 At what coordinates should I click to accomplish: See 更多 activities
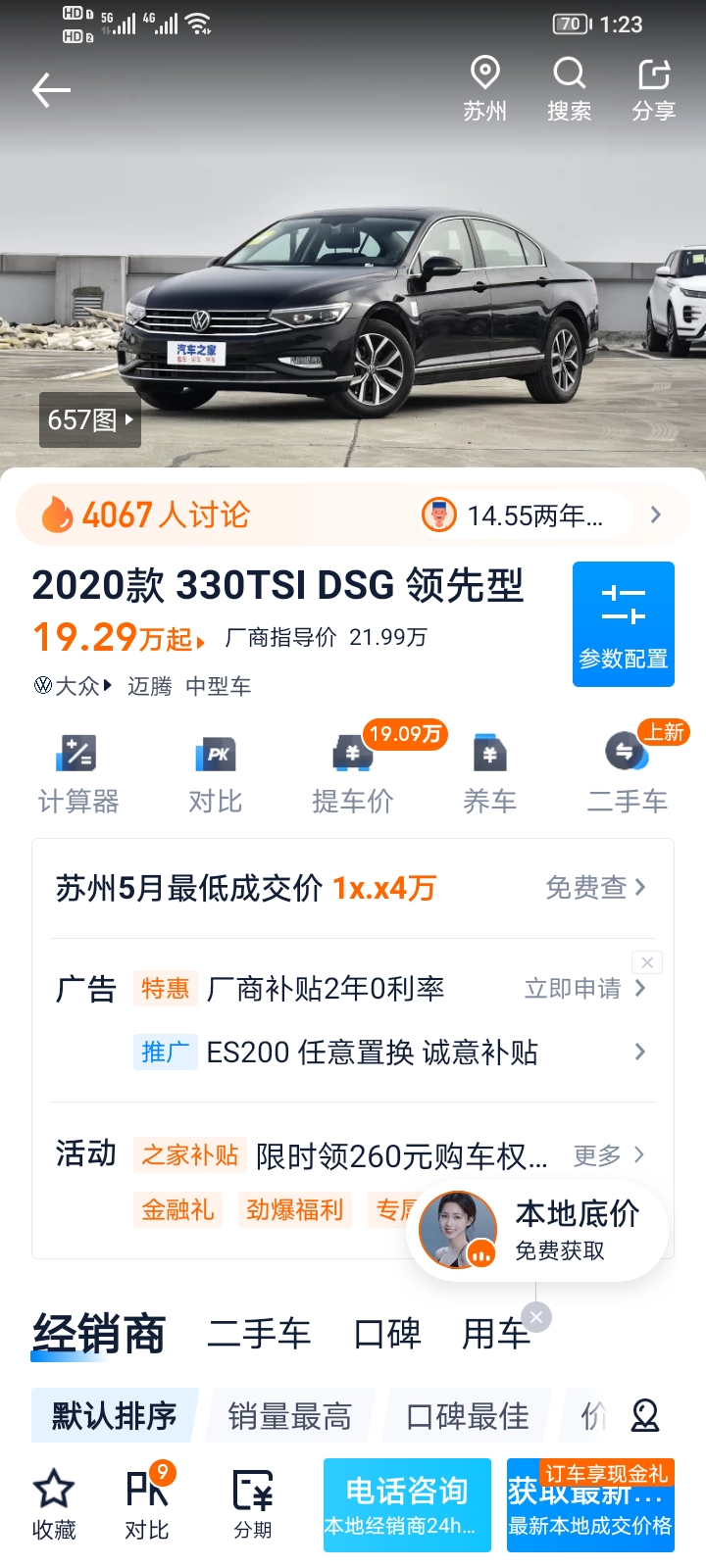(608, 1154)
